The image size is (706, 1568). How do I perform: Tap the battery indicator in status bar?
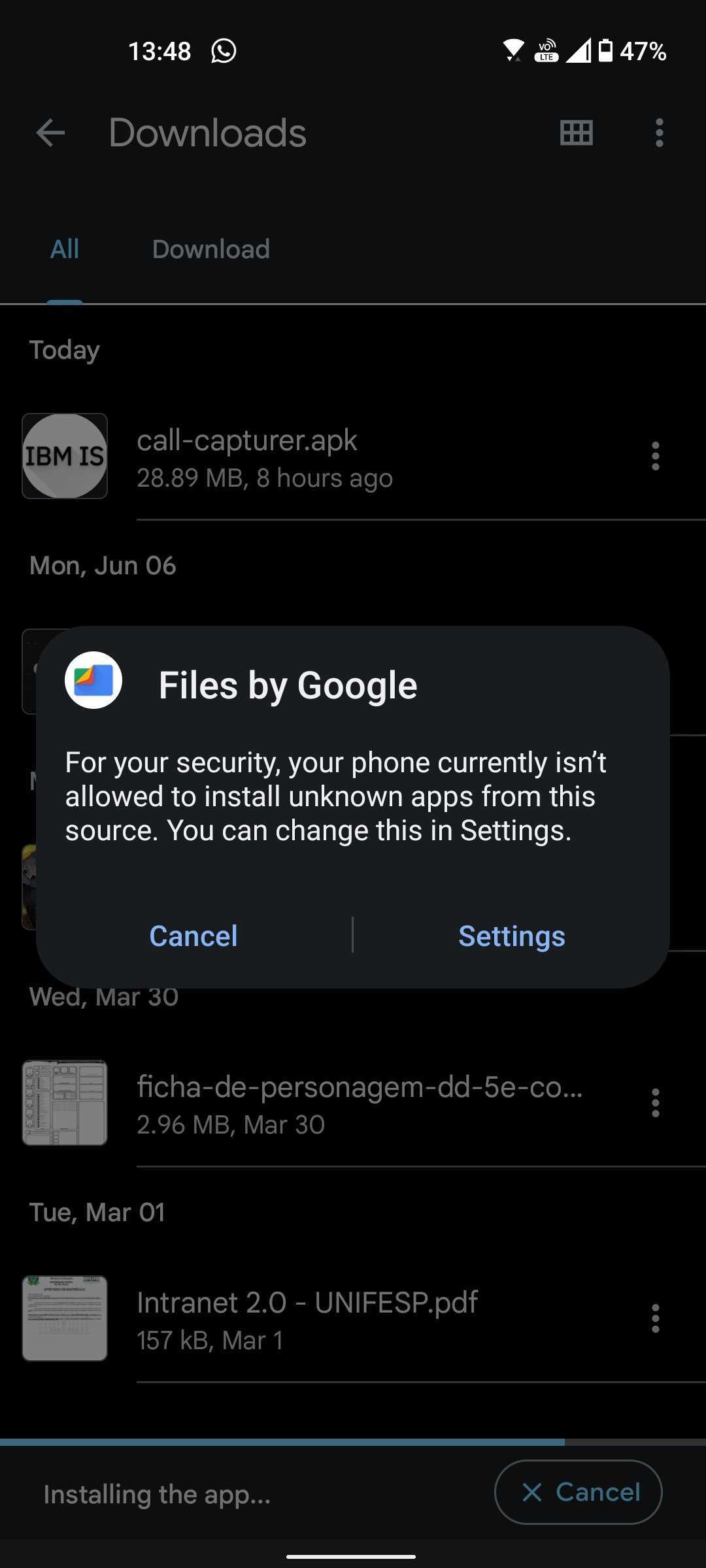tap(605, 50)
